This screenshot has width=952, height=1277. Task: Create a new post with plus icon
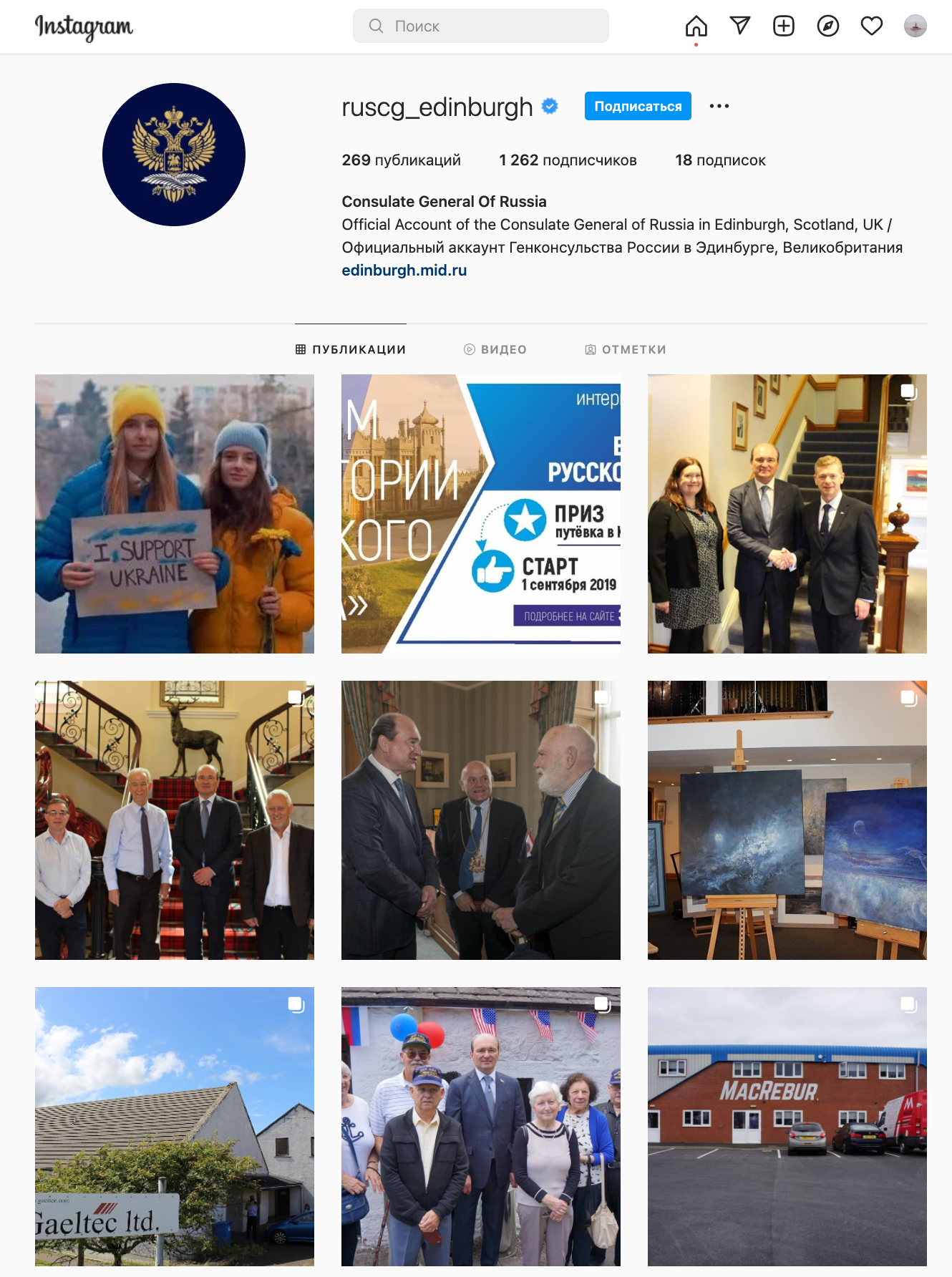click(784, 26)
